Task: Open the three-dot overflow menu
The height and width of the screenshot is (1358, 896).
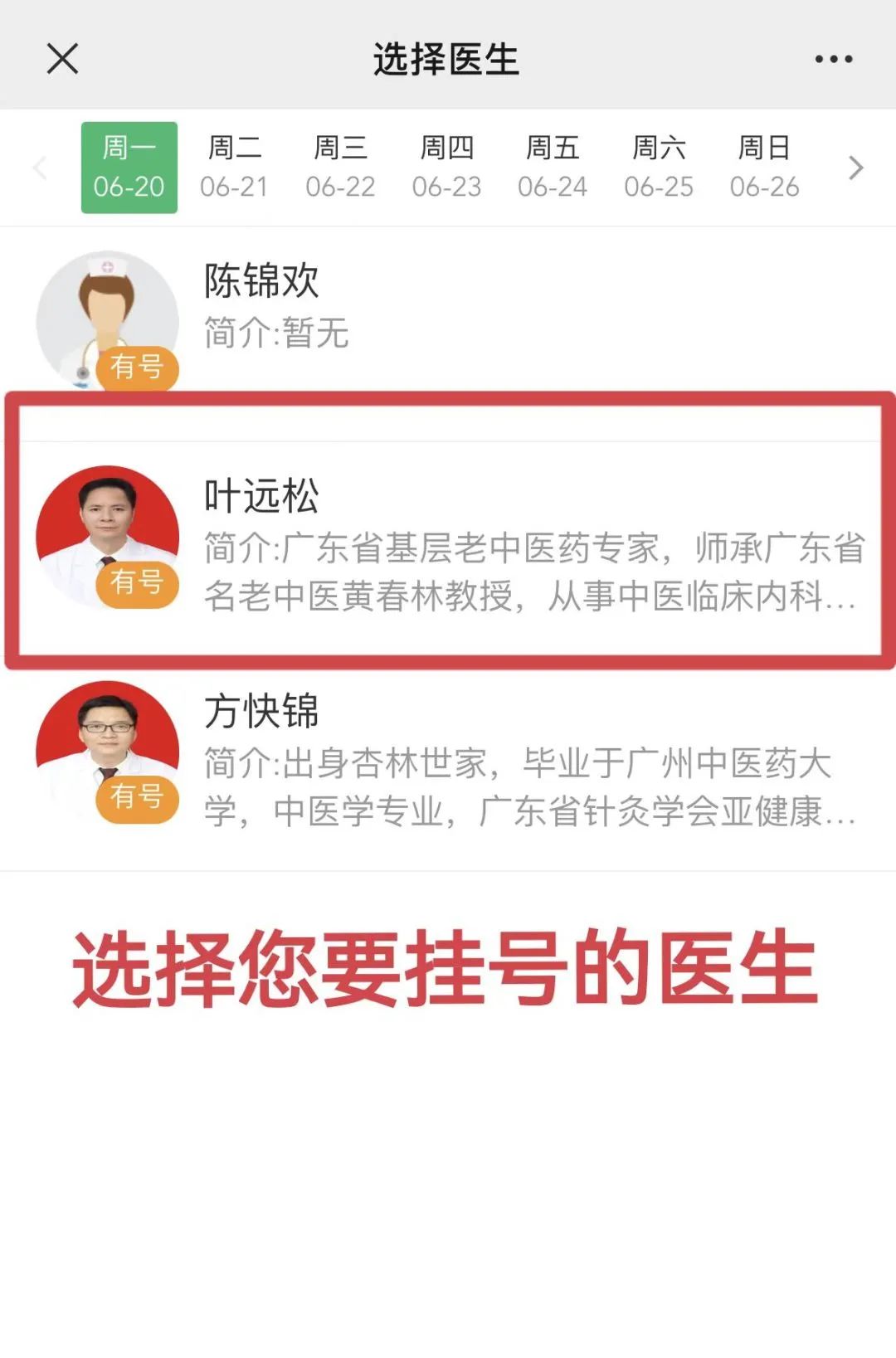Action: coord(833,59)
